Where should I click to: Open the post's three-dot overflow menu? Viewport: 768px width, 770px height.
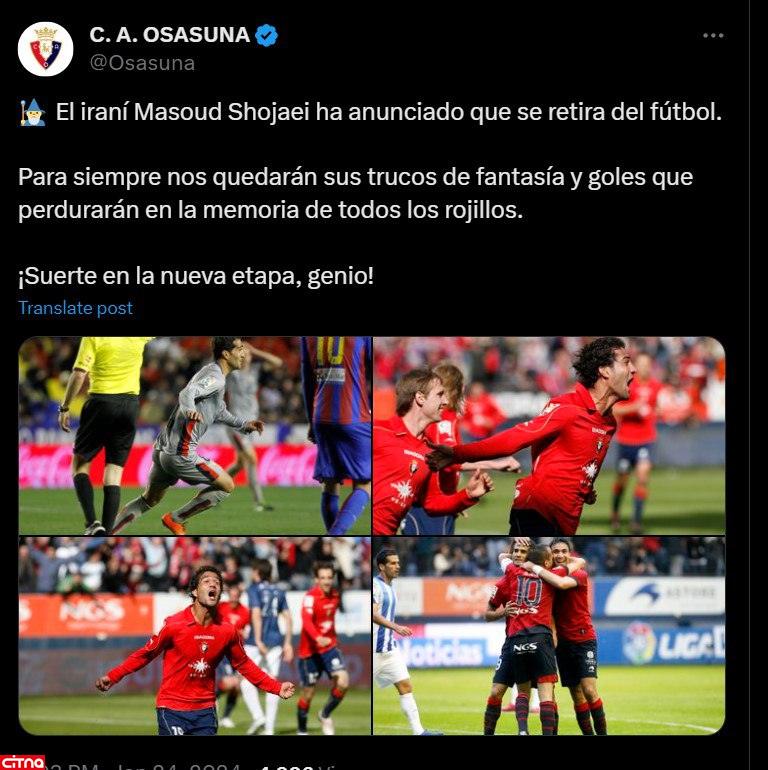click(x=712, y=36)
